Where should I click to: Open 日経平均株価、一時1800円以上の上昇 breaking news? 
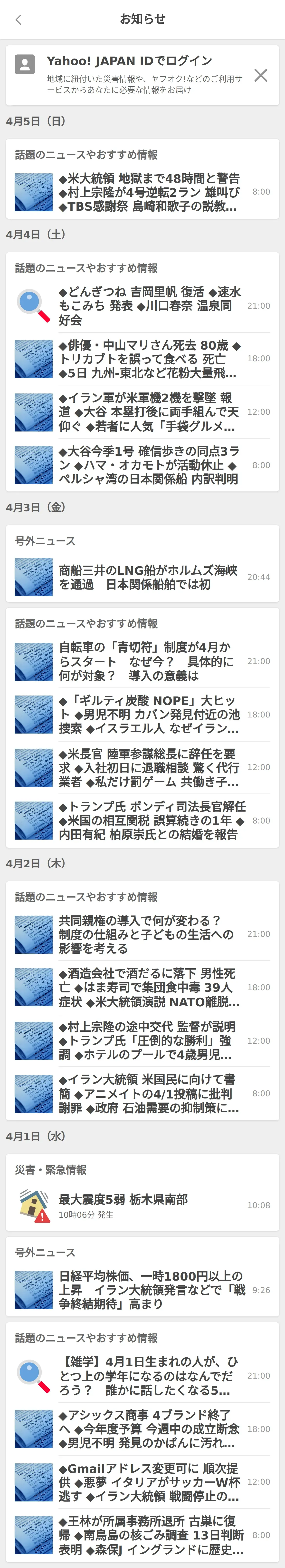click(142, 1290)
